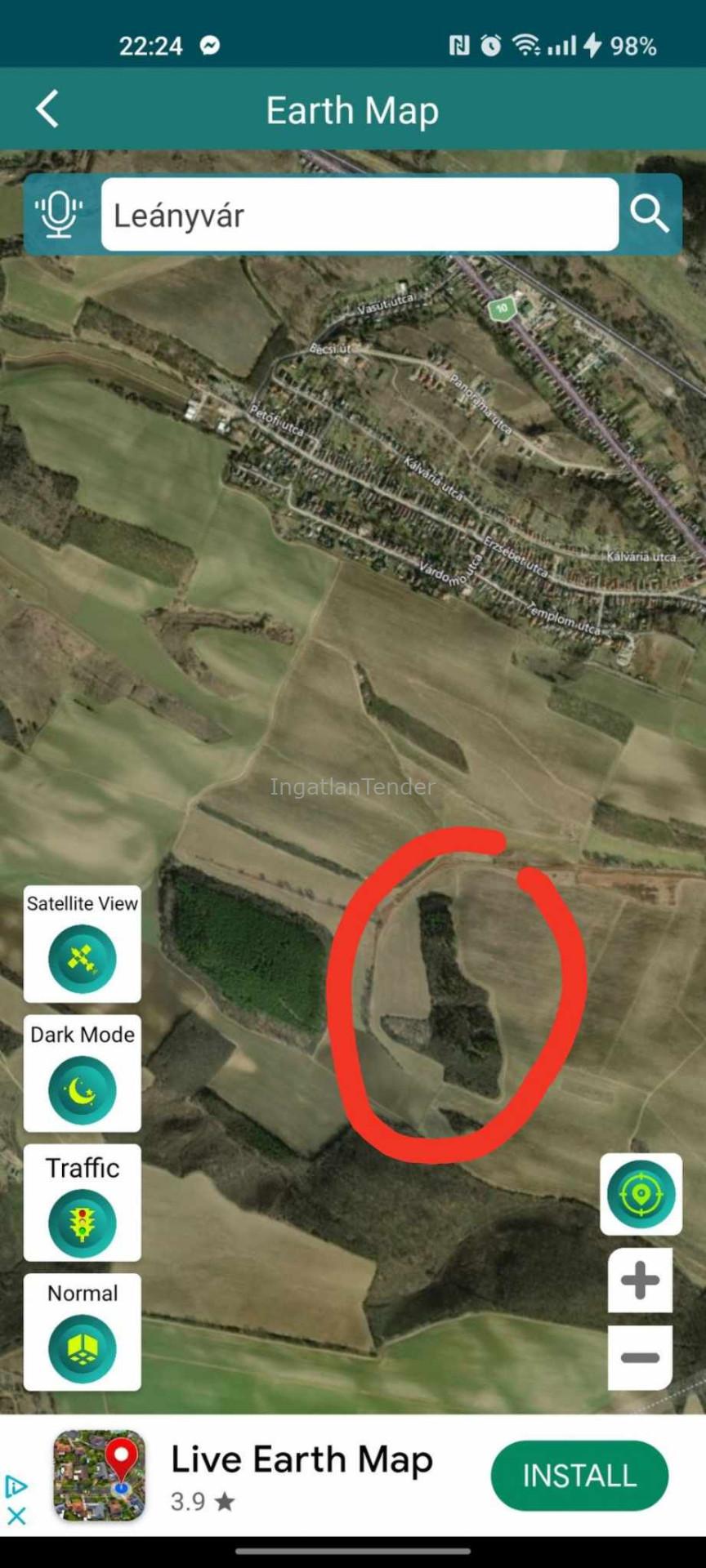
Task: Show the Traffic layer
Action: click(x=83, y=1202)
